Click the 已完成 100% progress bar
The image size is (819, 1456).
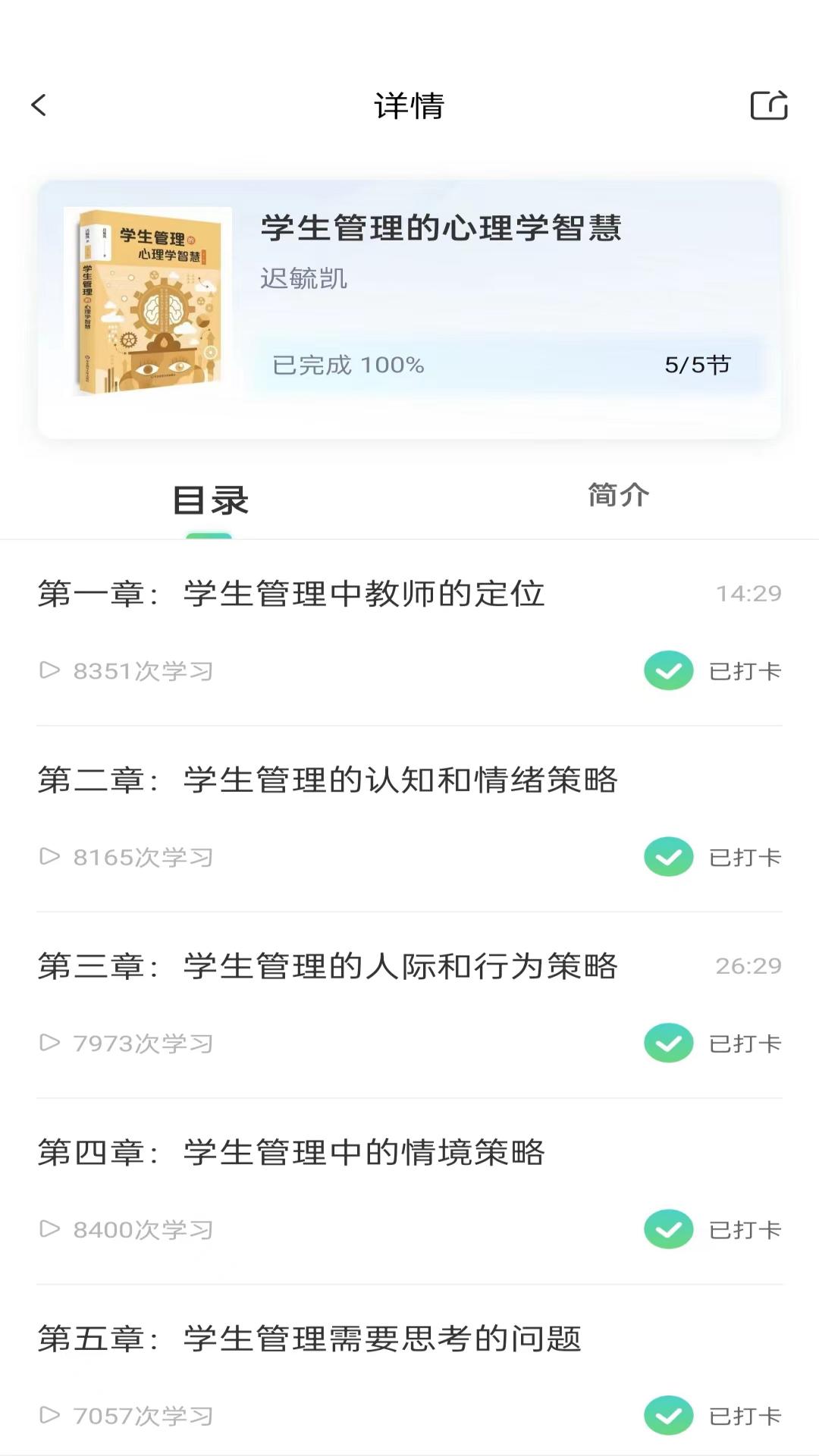point(348,364)
